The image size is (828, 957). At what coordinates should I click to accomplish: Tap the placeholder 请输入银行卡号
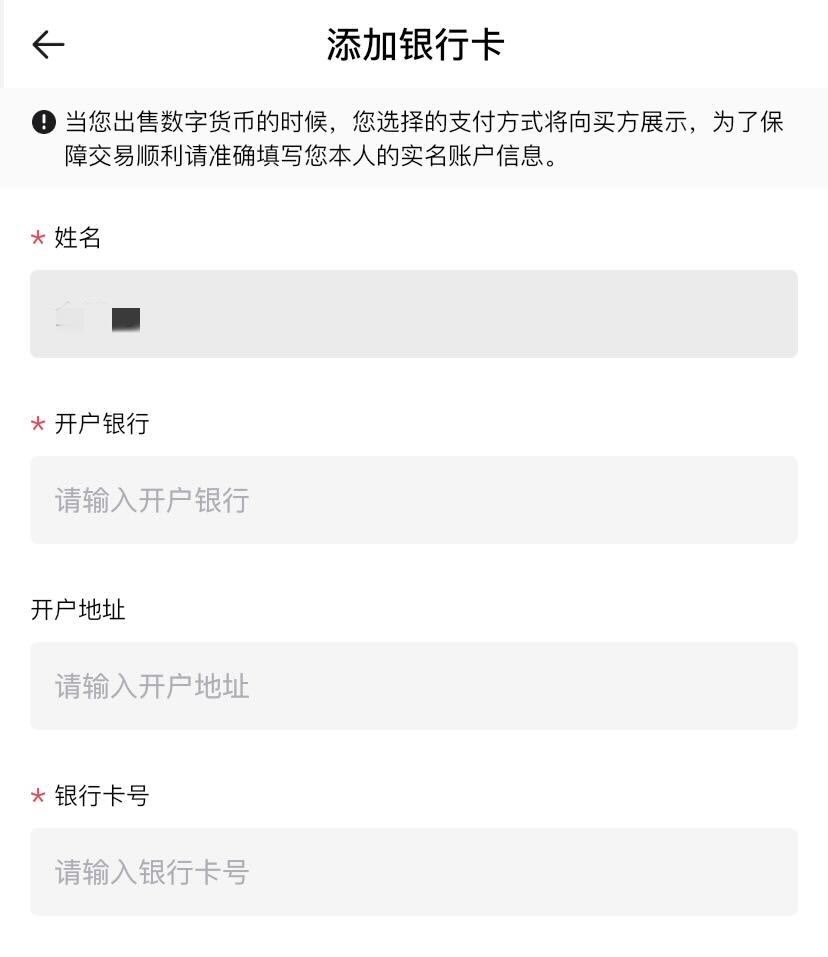pos(151,872)
